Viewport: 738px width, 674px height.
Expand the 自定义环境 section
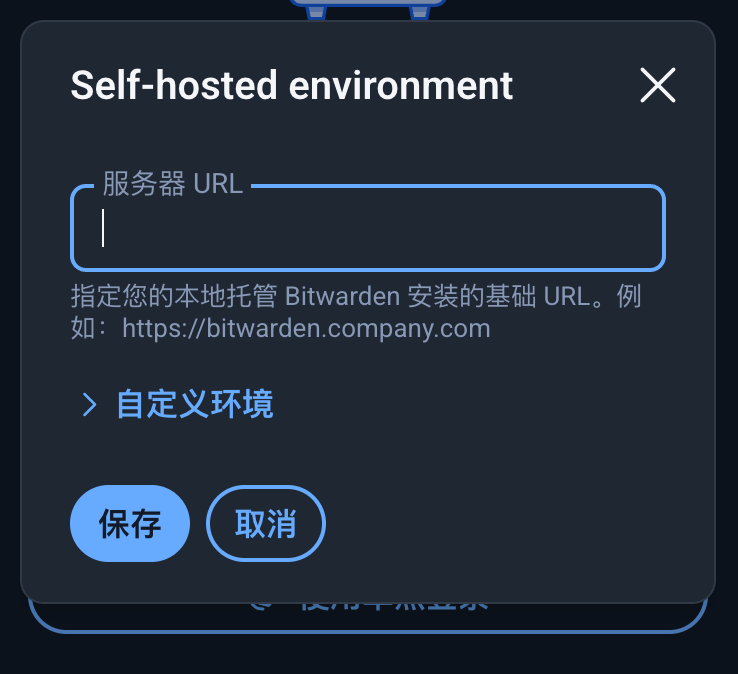[x=177, y=404]
